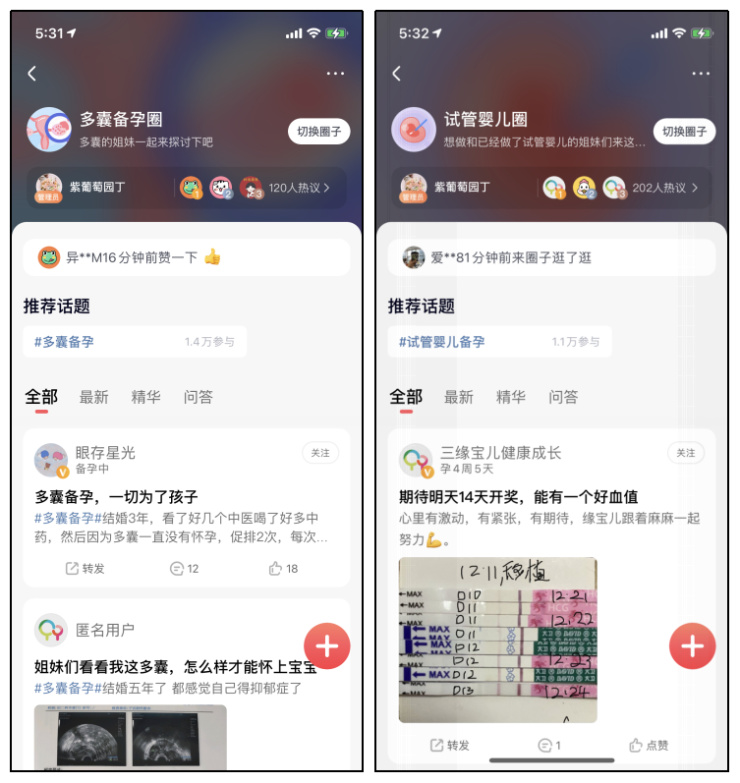Follow the user 三缘宝儿健康成长
The image size is (740, 783).
(685, 453)
